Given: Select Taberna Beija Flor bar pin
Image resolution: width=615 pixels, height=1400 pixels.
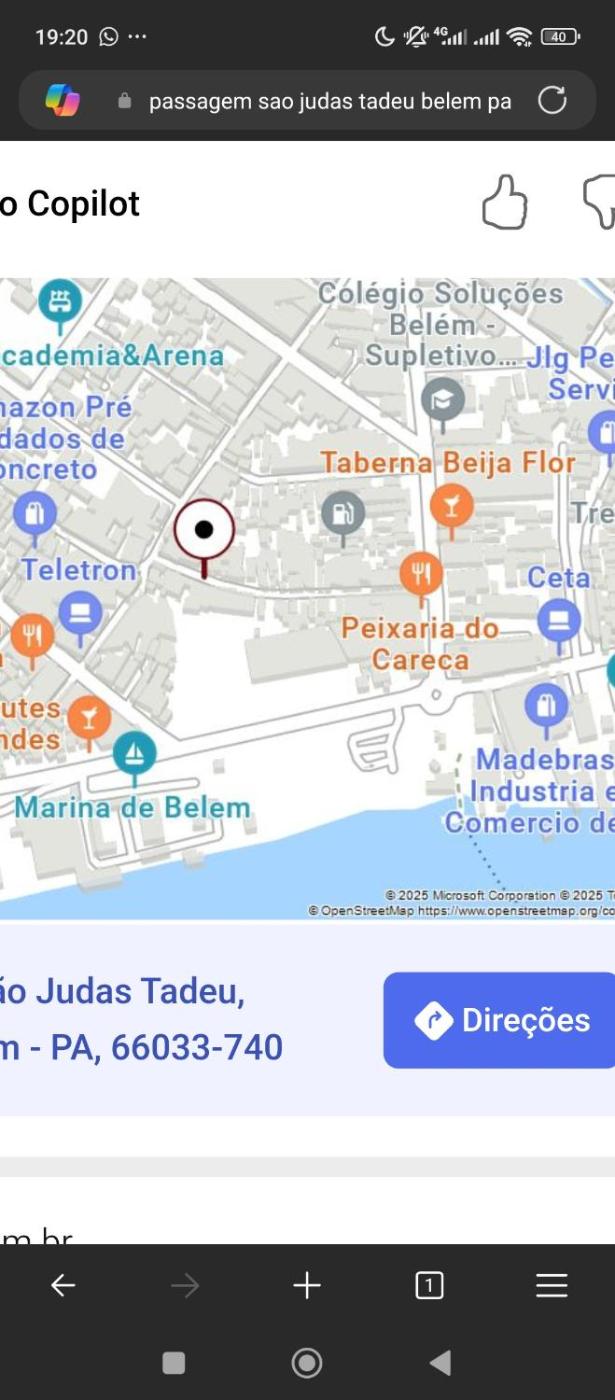Looking at the screenshot, I should [x=451, y=505].
